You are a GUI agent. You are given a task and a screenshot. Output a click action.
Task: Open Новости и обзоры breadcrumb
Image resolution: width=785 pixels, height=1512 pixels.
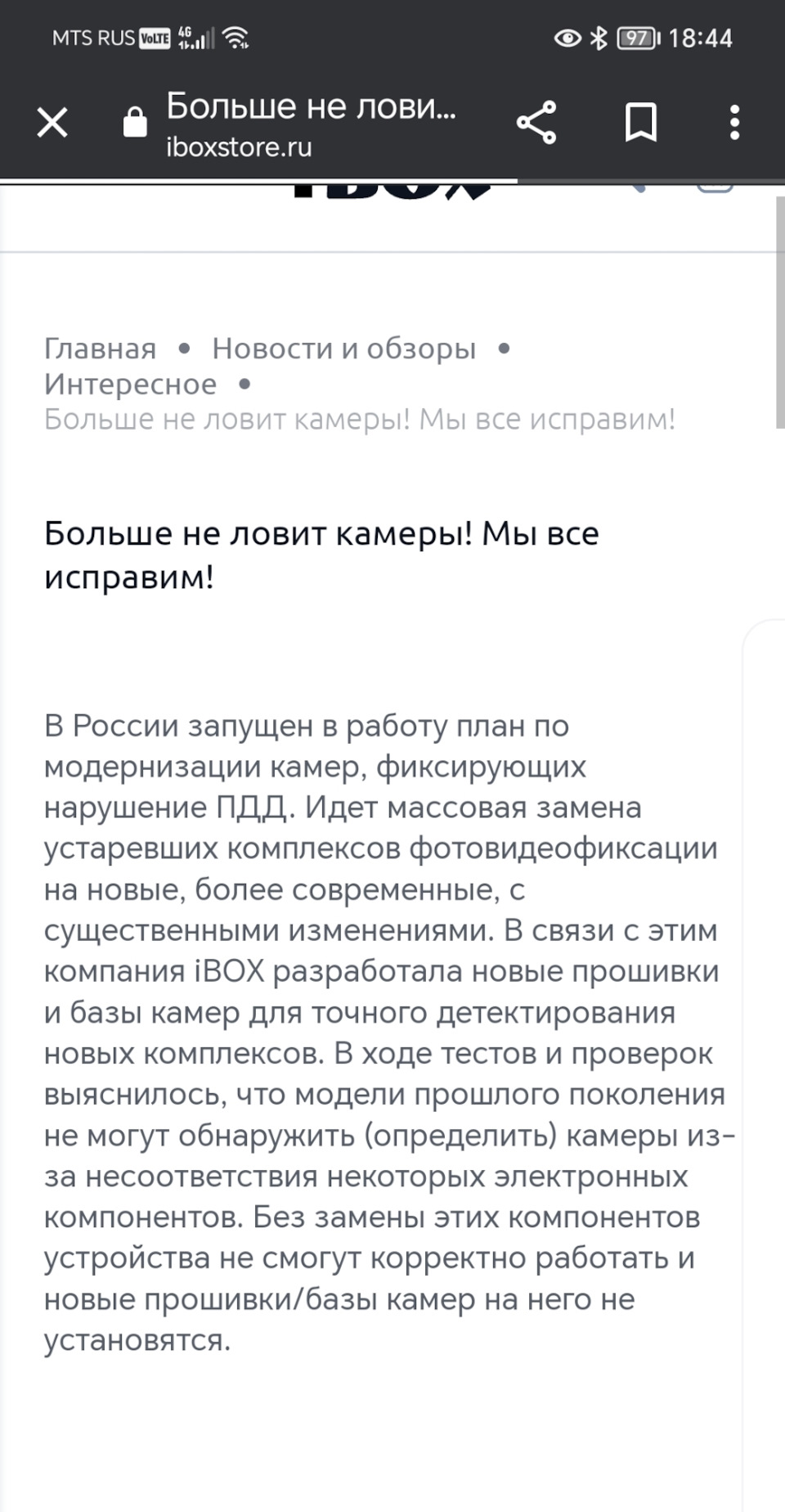[343, 349]
